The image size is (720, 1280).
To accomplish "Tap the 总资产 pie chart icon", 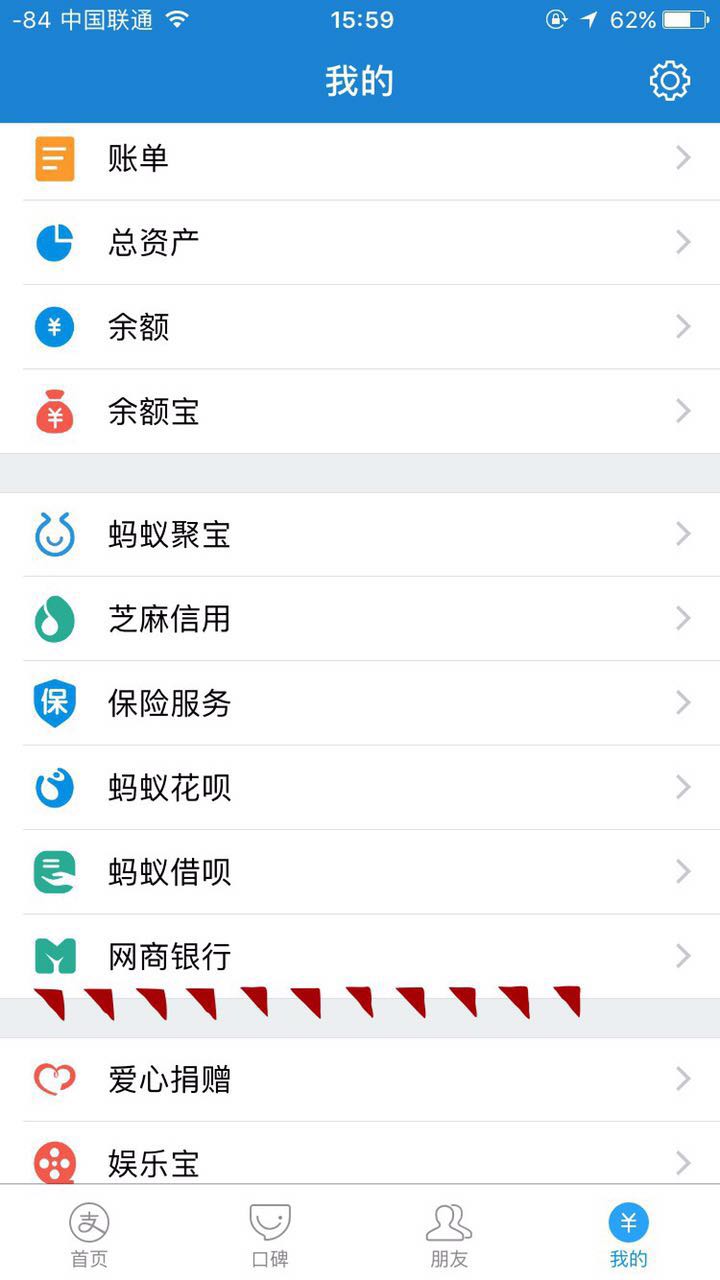I will [x=54, y=241].
